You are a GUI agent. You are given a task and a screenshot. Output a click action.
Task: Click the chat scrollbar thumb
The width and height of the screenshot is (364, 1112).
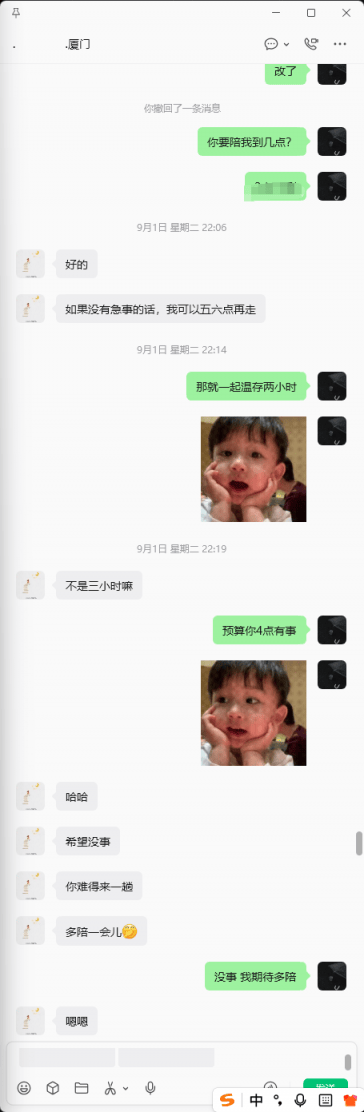tap(359, 843)
